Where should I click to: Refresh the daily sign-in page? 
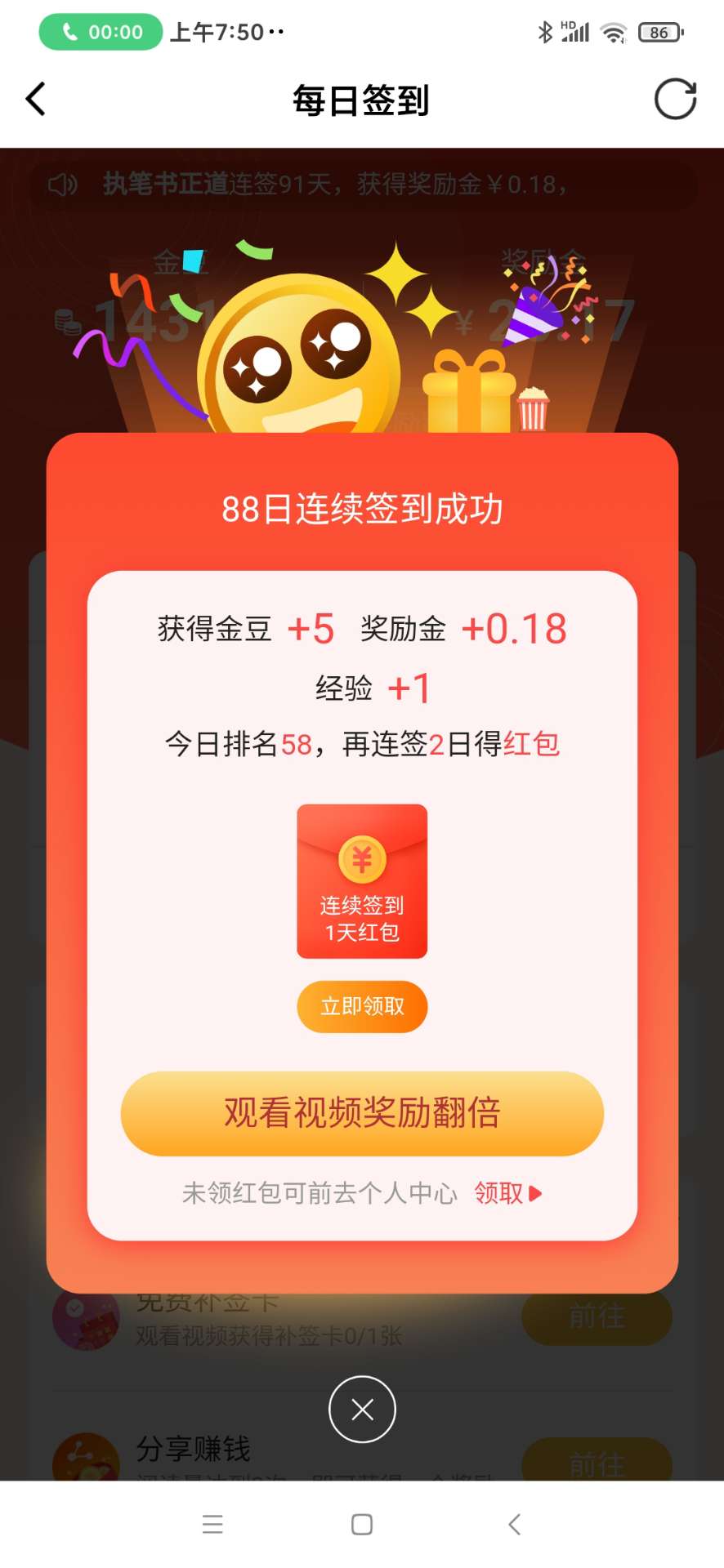pyautogui.click(x=675, y=100)
